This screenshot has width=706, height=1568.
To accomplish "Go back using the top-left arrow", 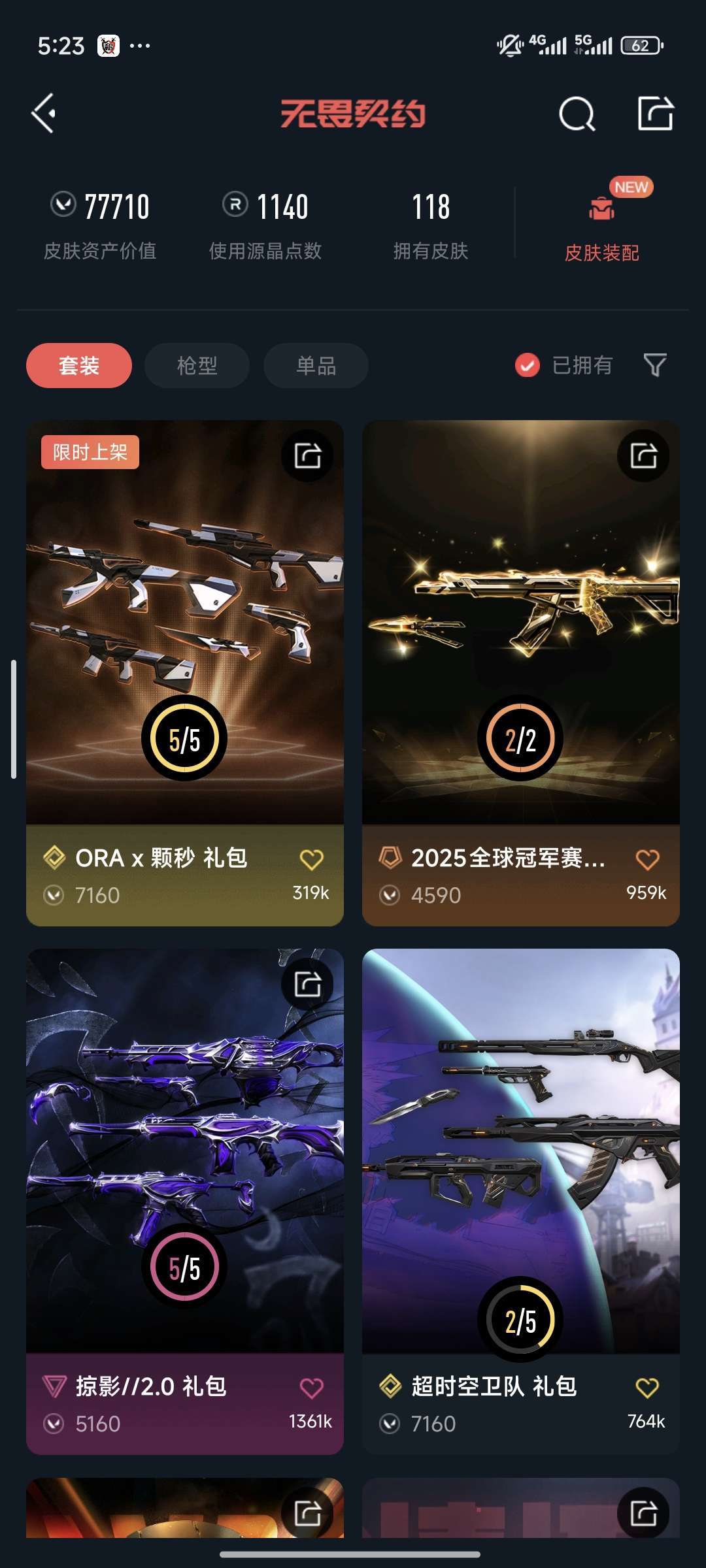I will pos(44,114).
